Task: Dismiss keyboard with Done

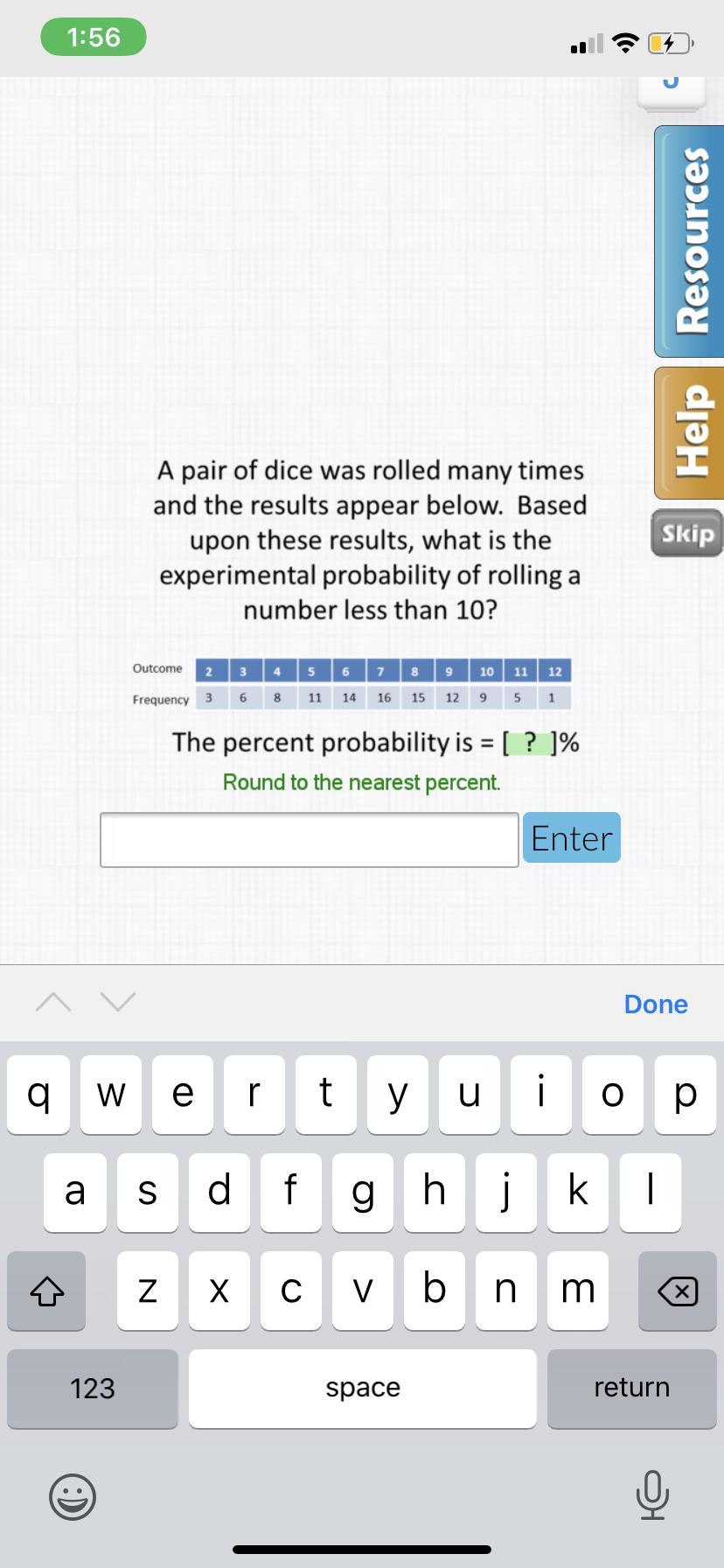Action: 655,1004
